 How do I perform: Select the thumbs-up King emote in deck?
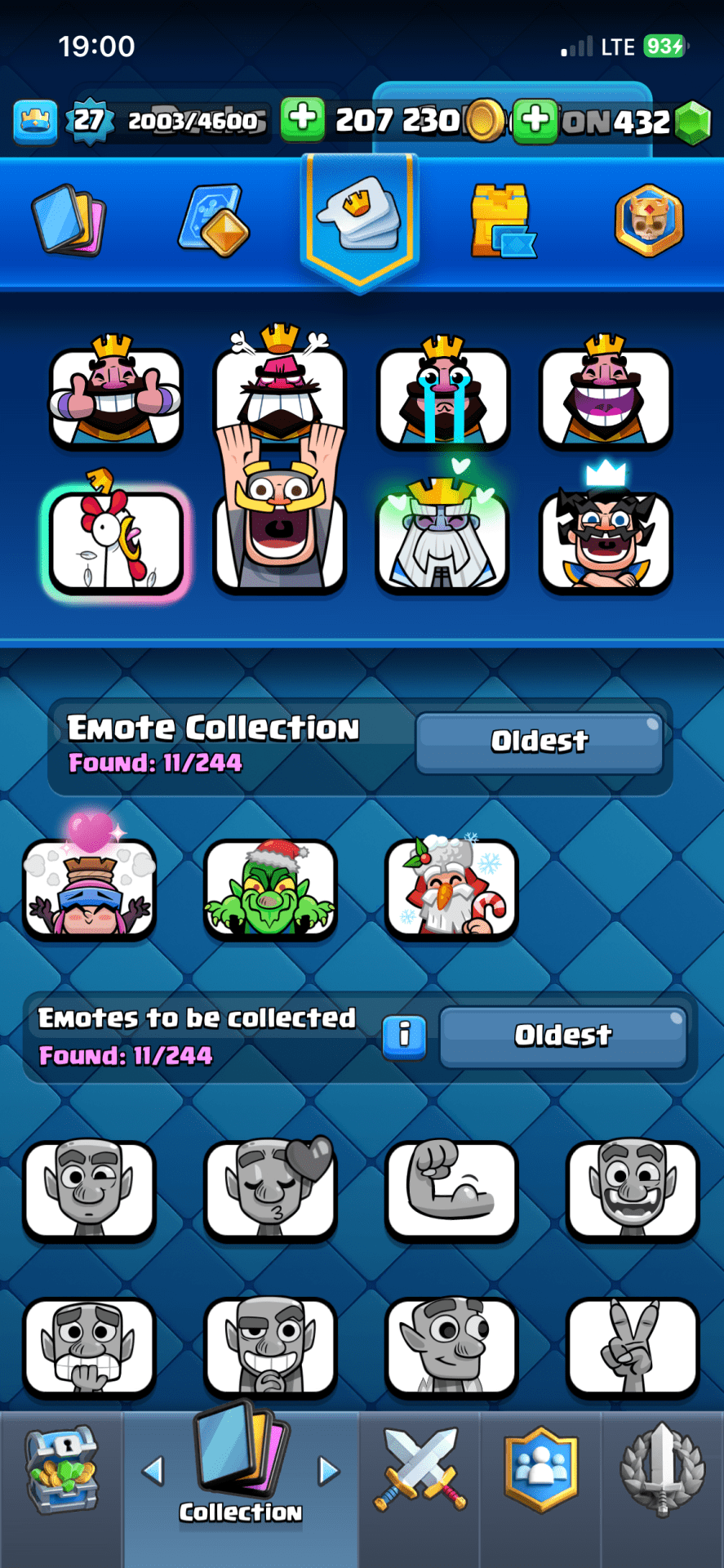coord(116,396)
